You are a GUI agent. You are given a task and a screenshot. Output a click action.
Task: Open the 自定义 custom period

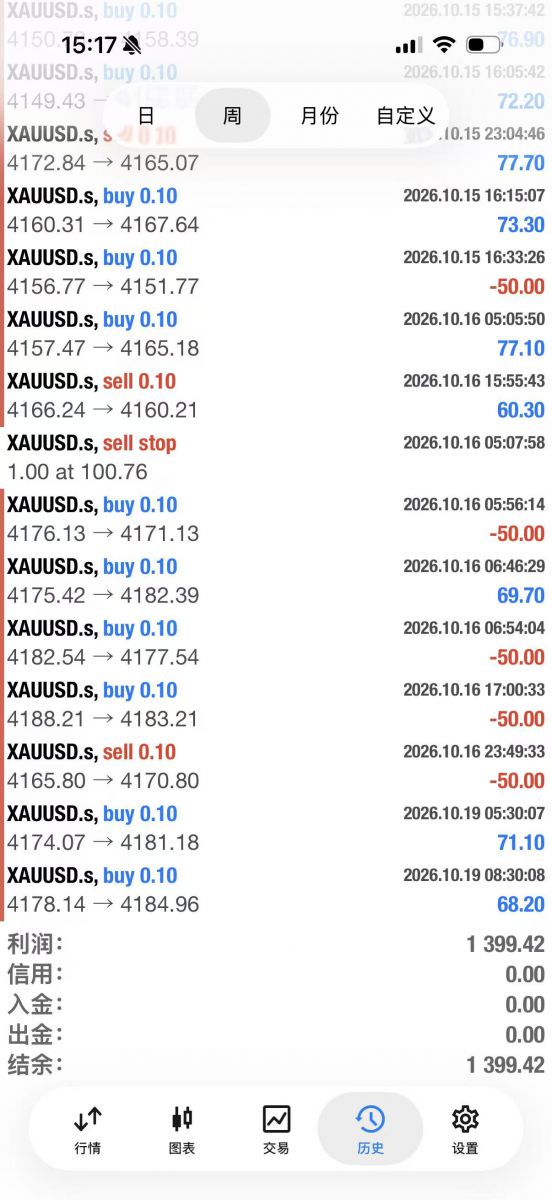(405, 115)
